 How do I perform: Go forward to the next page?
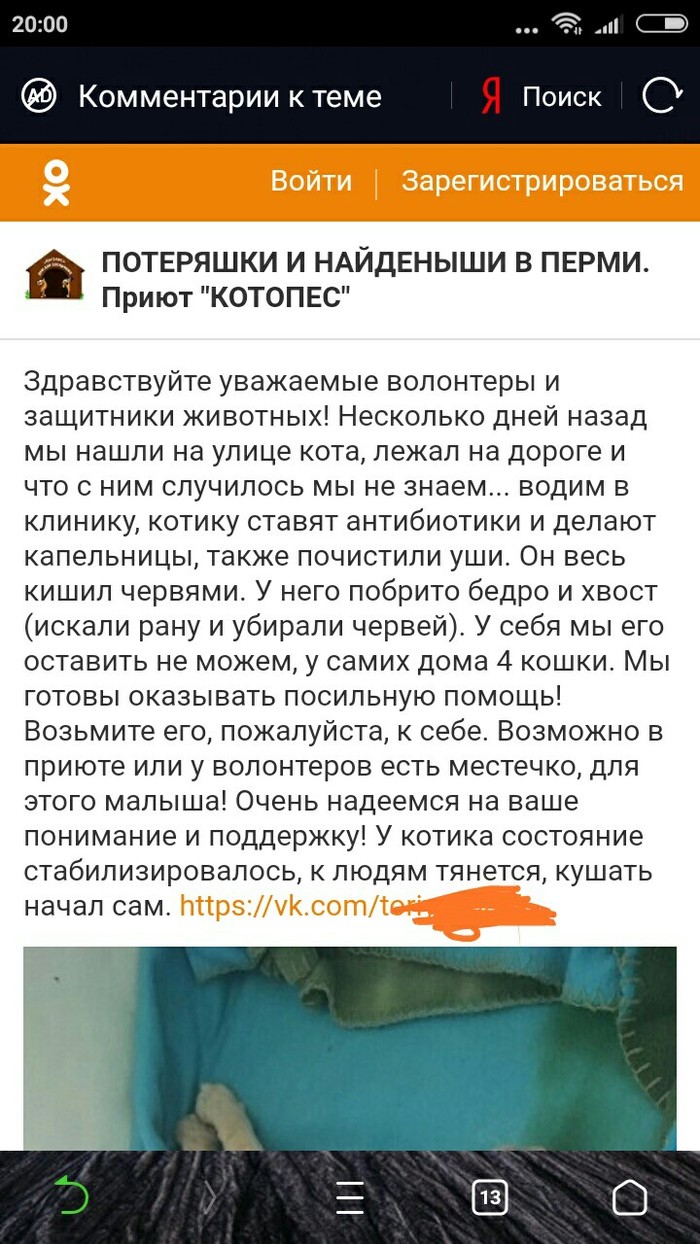pyautogui.click(x=209, y=1197)
